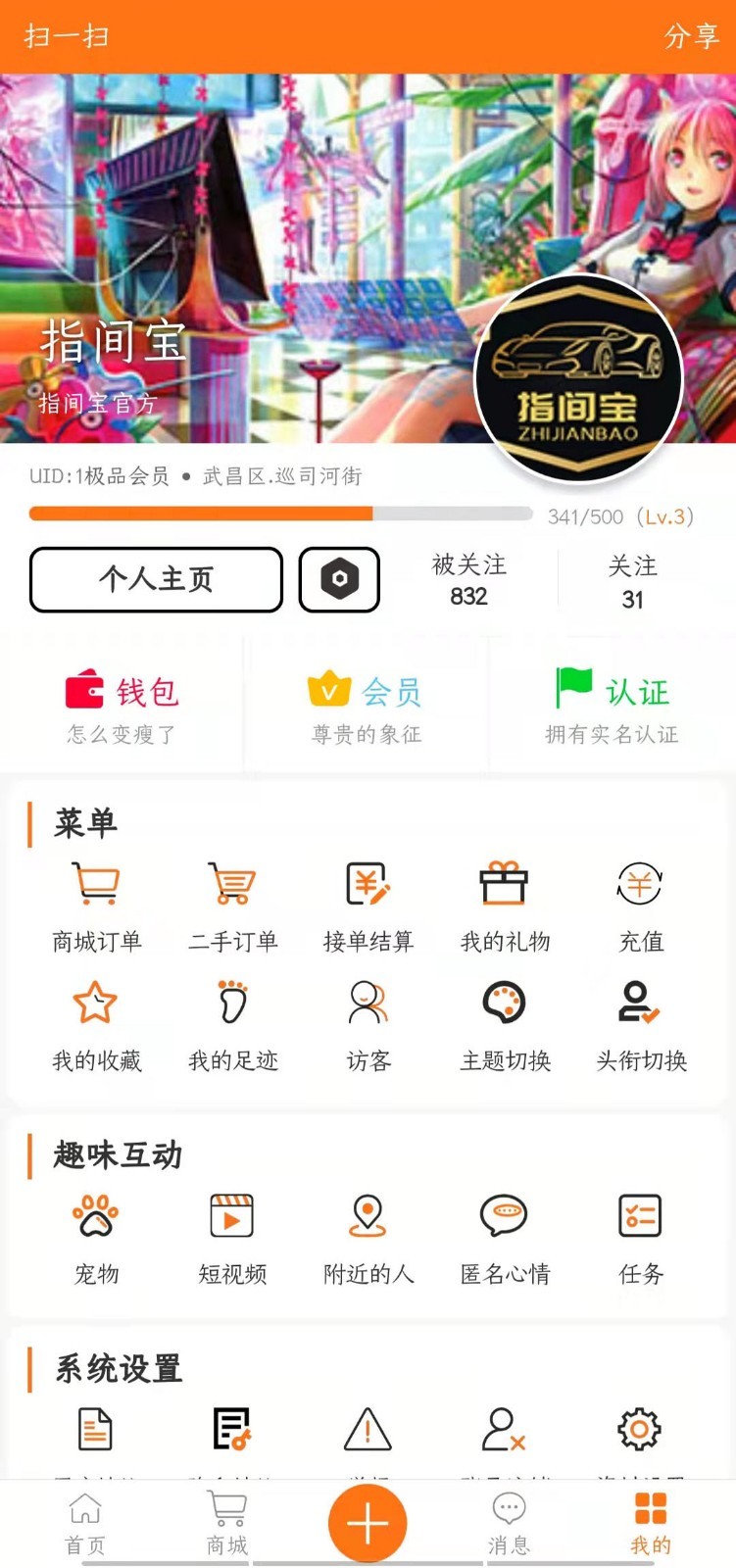The height and width of the screenshot is (1568, 736).
Task: Tap the orange plus button
Action: (368, 1523)
